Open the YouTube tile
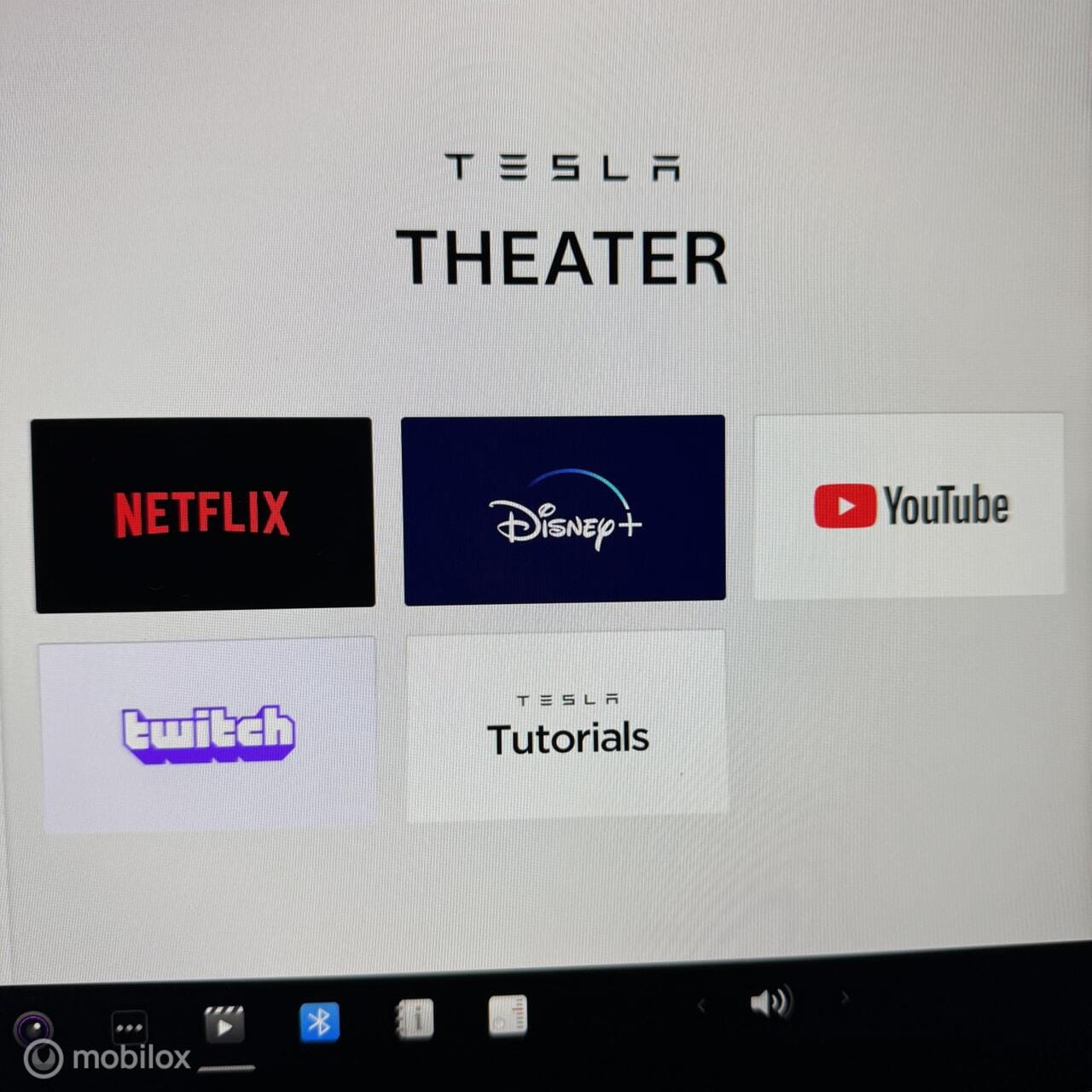This screenshot has width=1092, height=1092. coord(909,506)
